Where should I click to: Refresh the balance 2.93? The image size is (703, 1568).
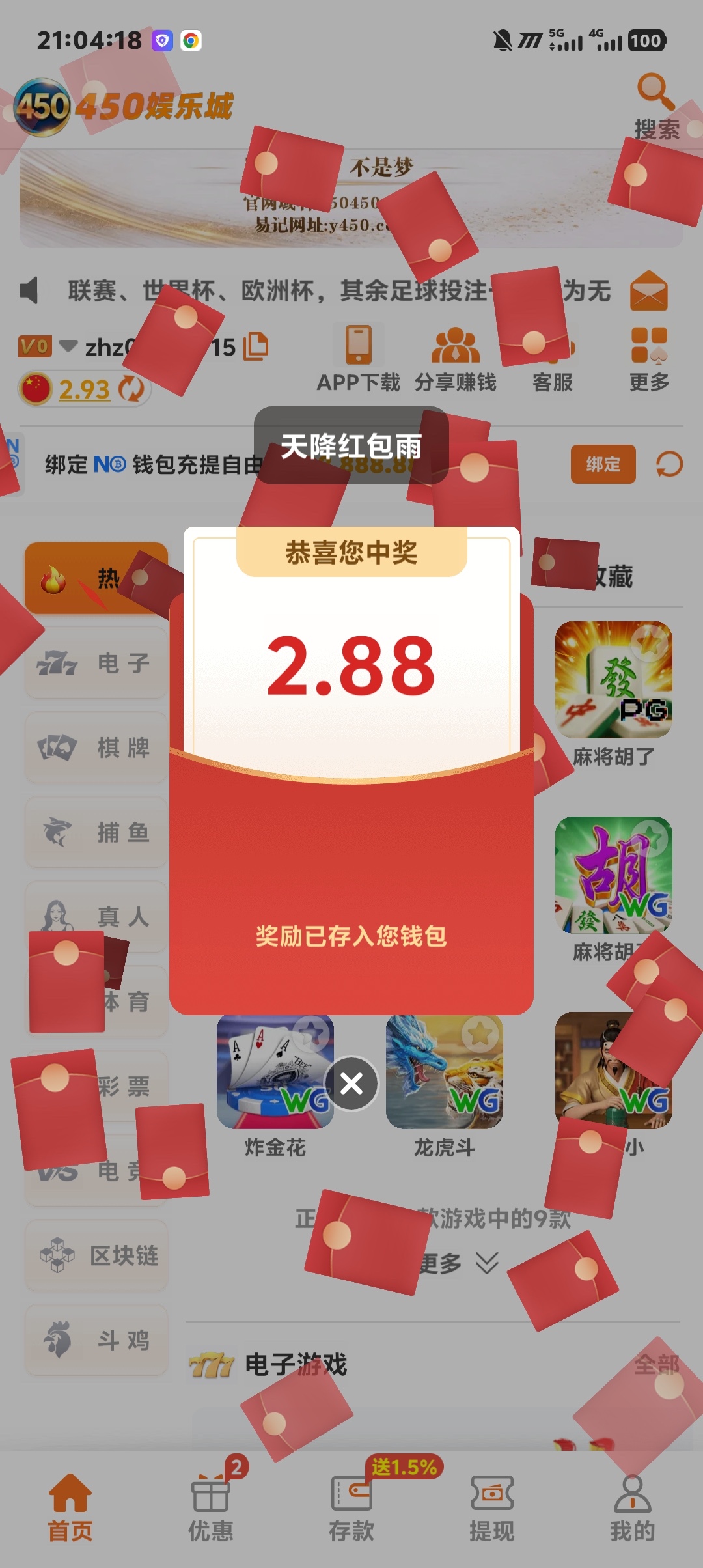coord(132,389)
